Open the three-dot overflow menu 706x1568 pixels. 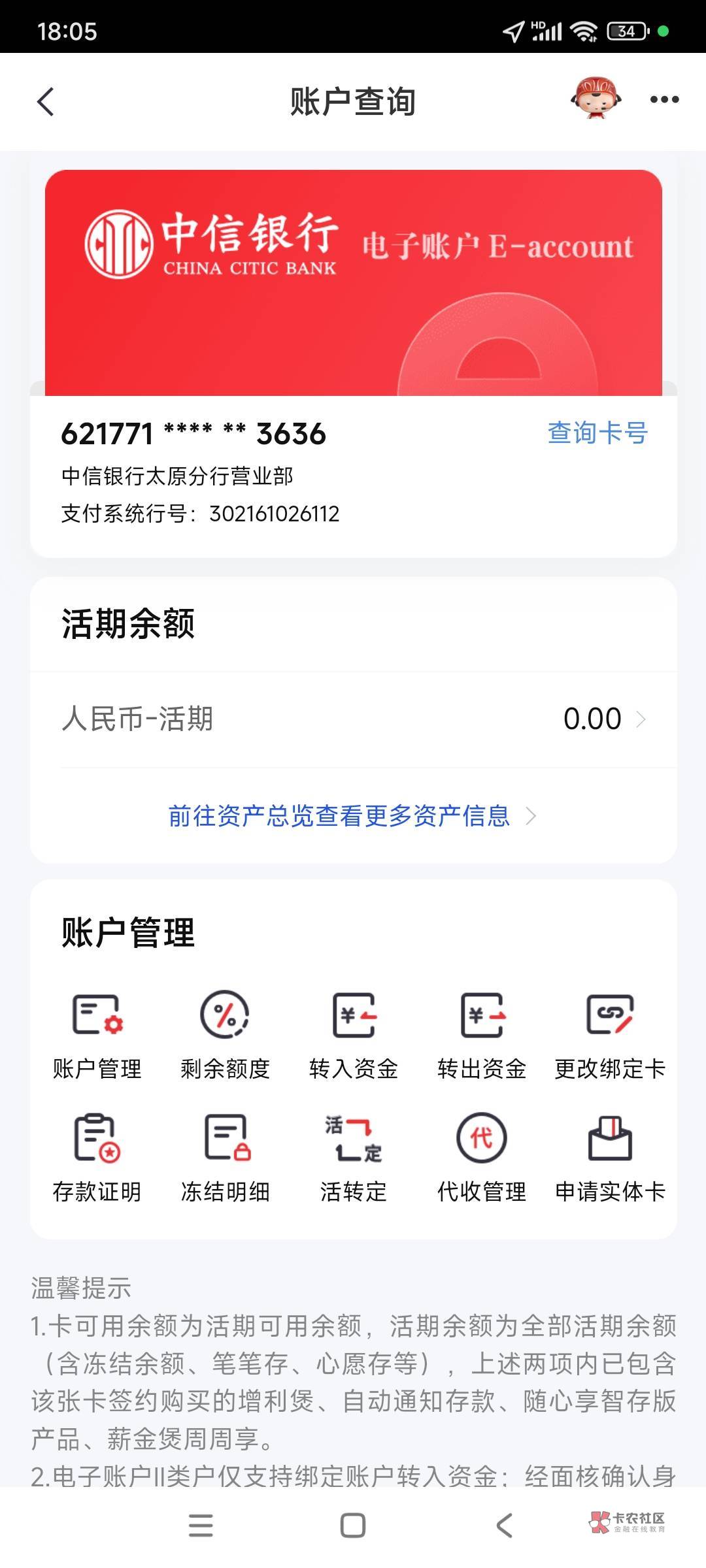pos(664,100)
